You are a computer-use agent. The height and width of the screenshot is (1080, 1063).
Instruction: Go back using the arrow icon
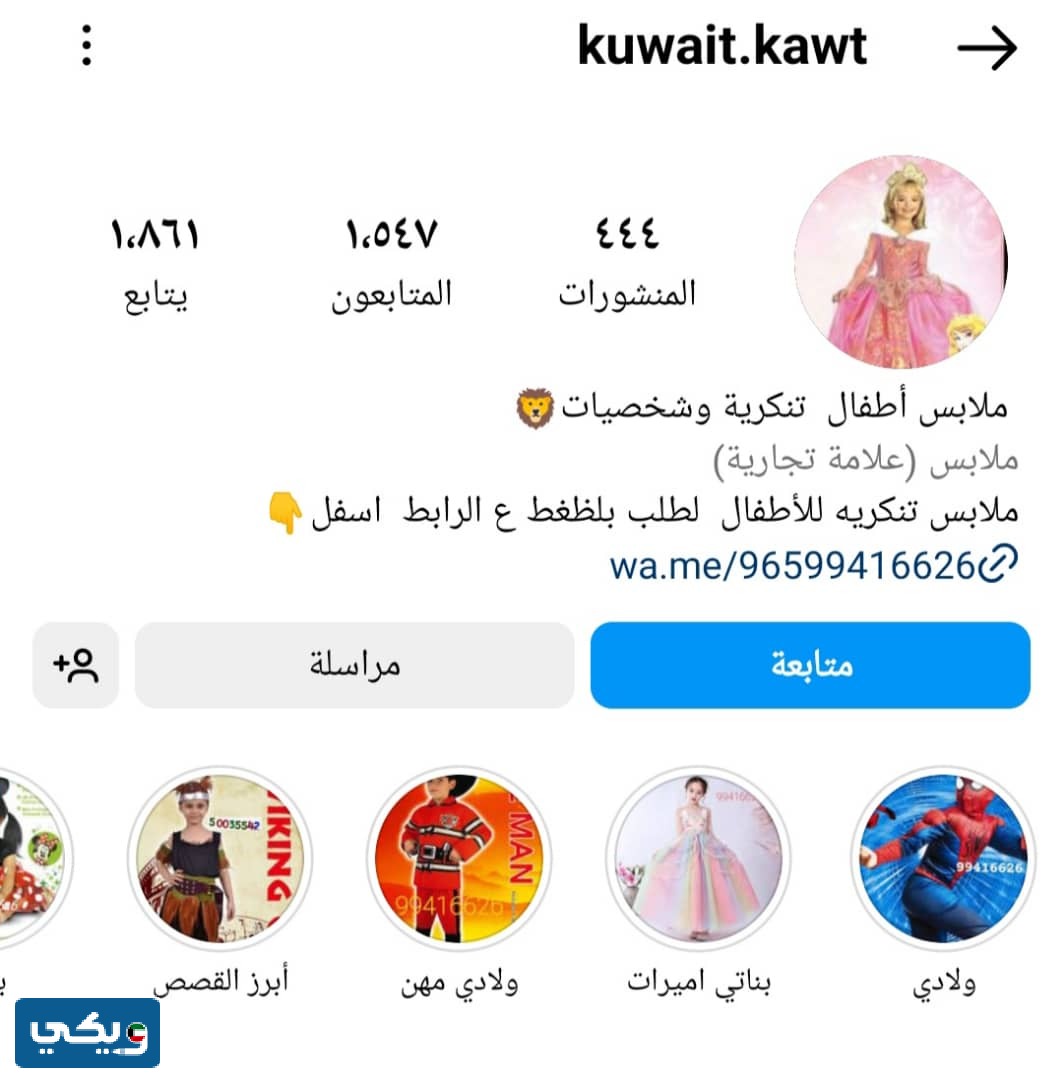[986, 48]
